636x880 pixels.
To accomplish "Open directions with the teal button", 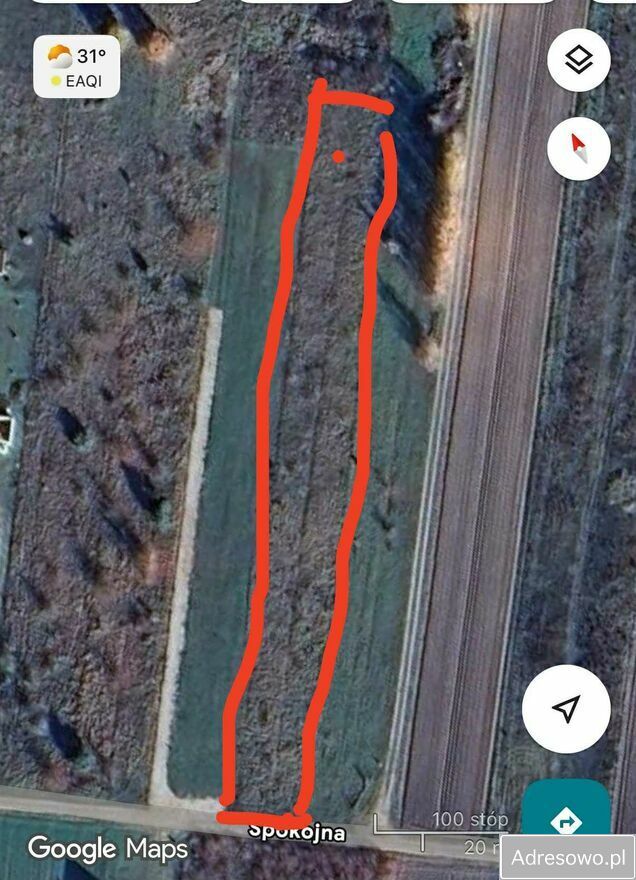I will click(566, 818).
